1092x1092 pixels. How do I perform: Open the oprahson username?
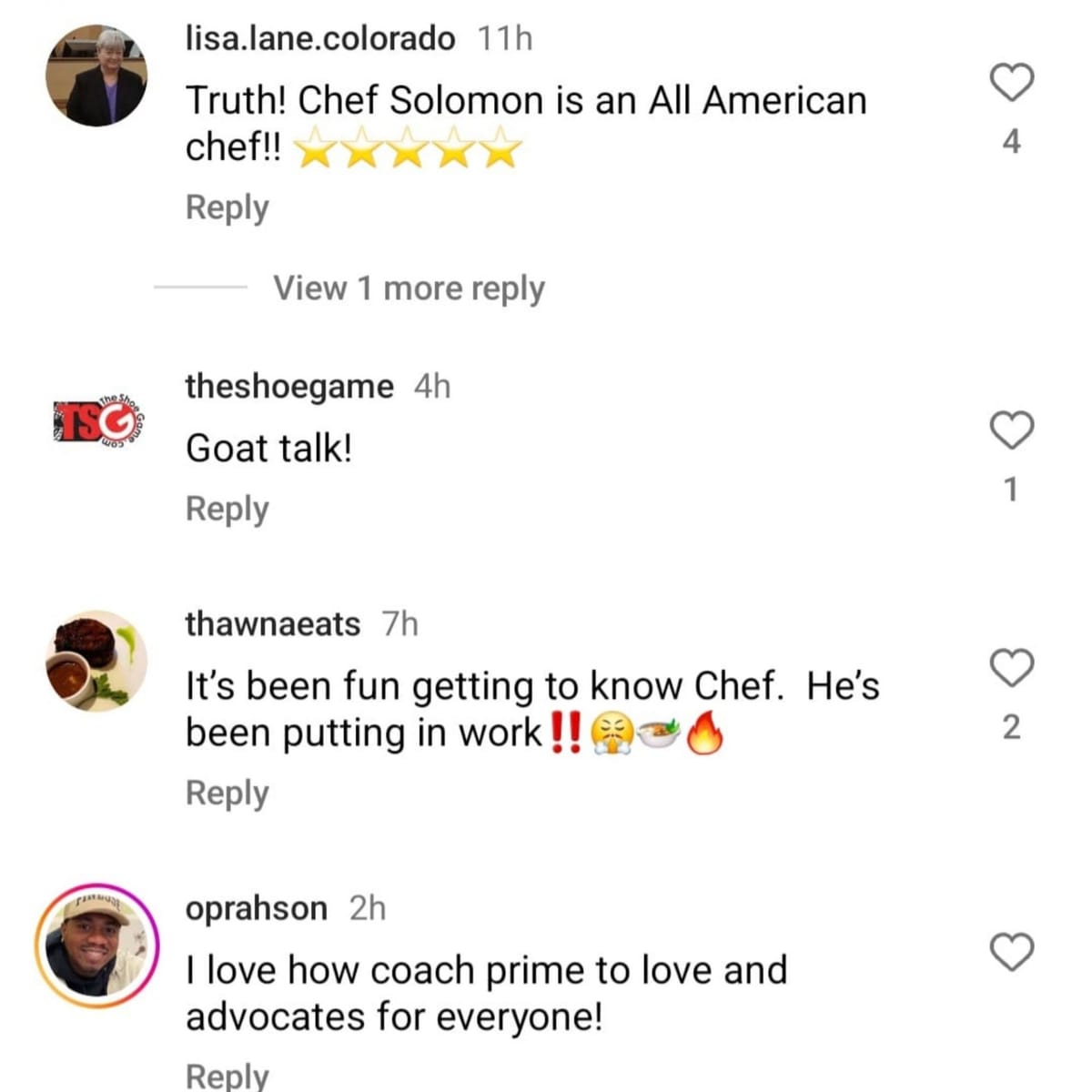256,908
